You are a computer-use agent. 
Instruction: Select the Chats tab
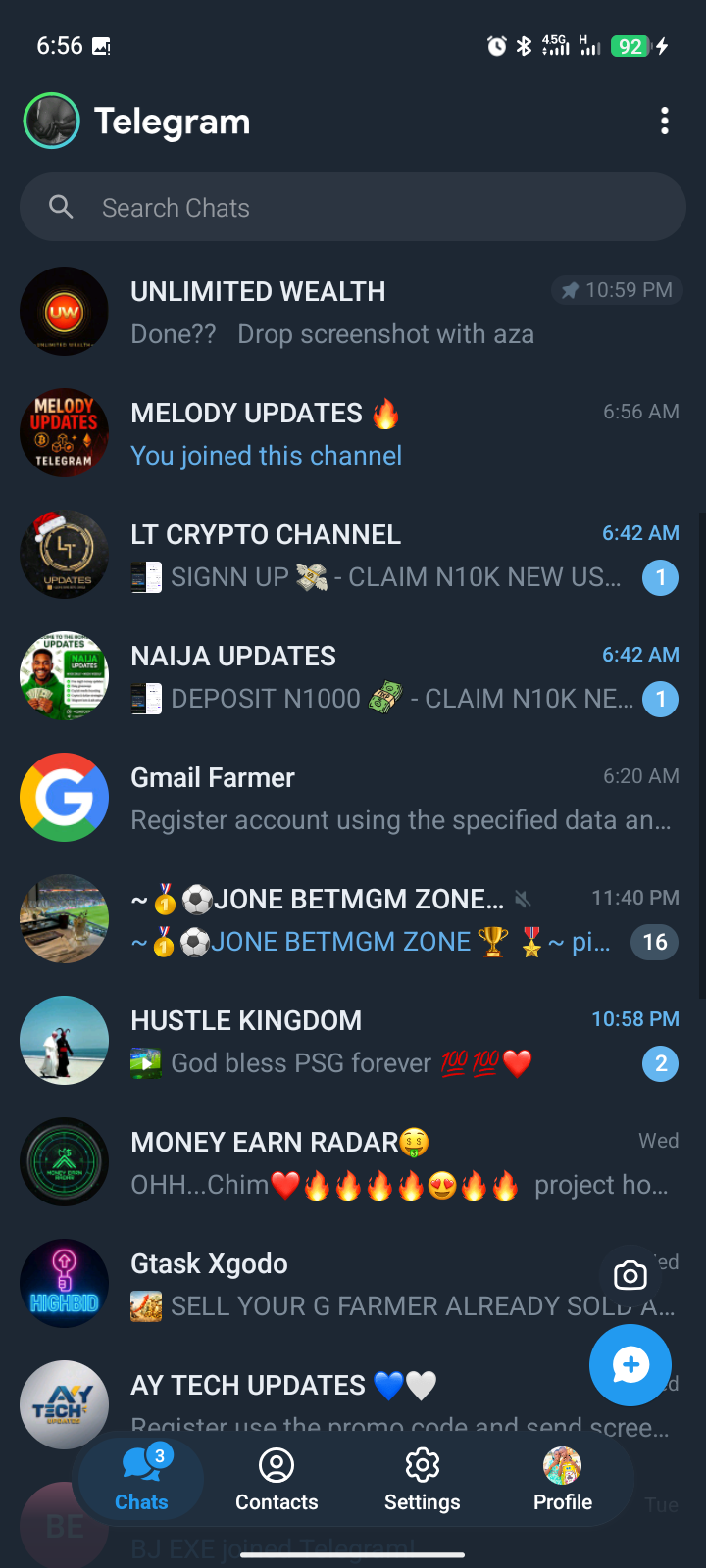pyautogui.click(x=141, y=1480)
